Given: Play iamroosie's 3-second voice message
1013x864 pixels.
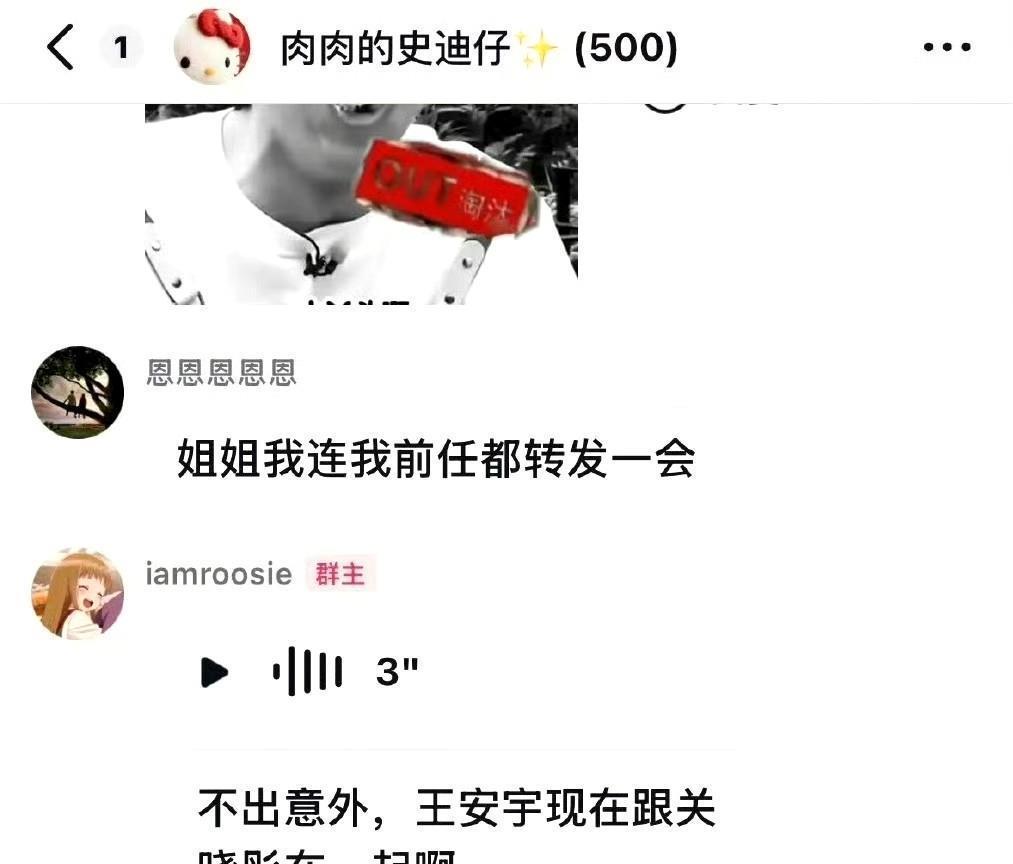Looking at the screenshot, I should [x=214, y=672].
